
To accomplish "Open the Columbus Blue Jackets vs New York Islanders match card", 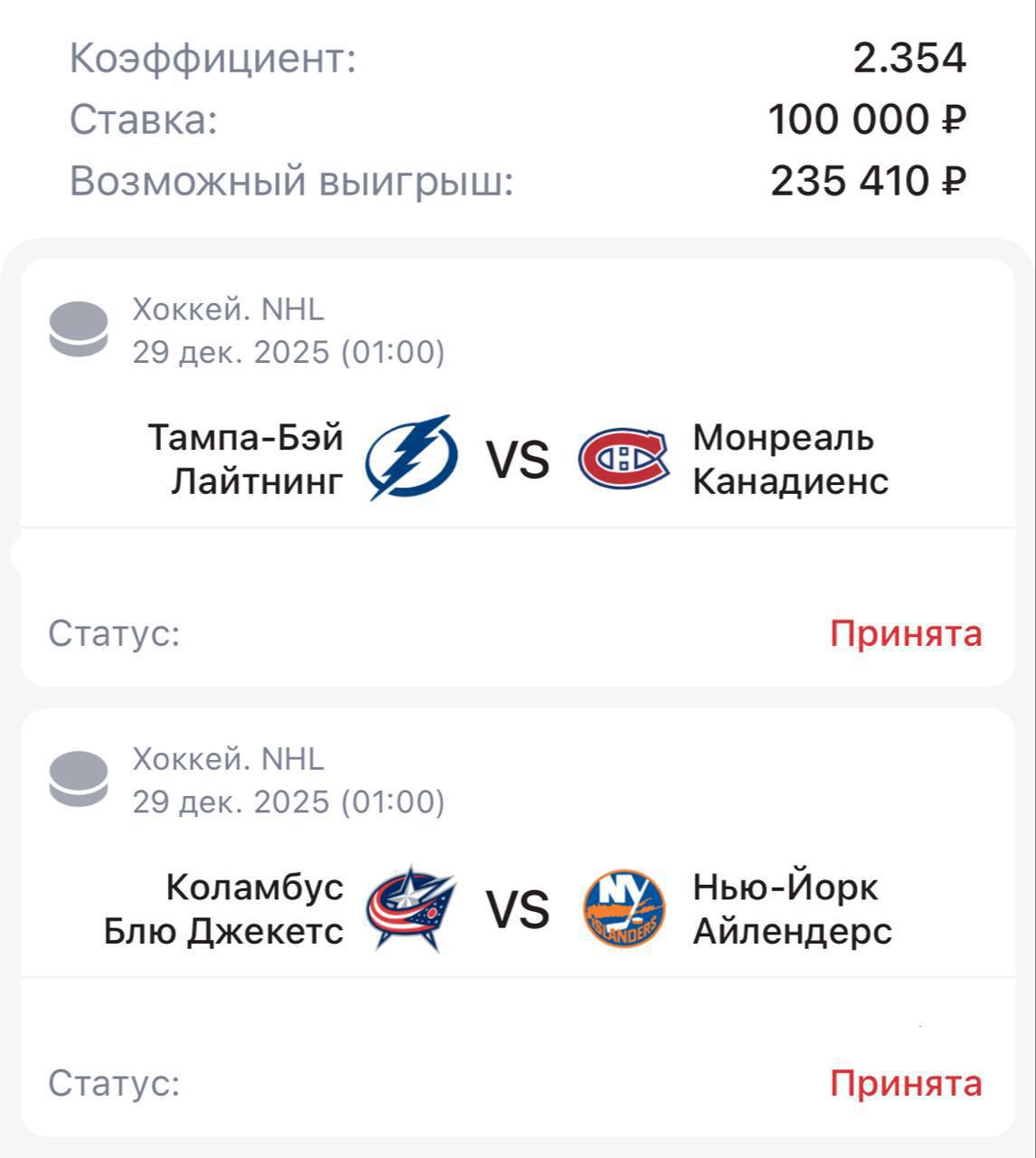I will click(518, 908).
